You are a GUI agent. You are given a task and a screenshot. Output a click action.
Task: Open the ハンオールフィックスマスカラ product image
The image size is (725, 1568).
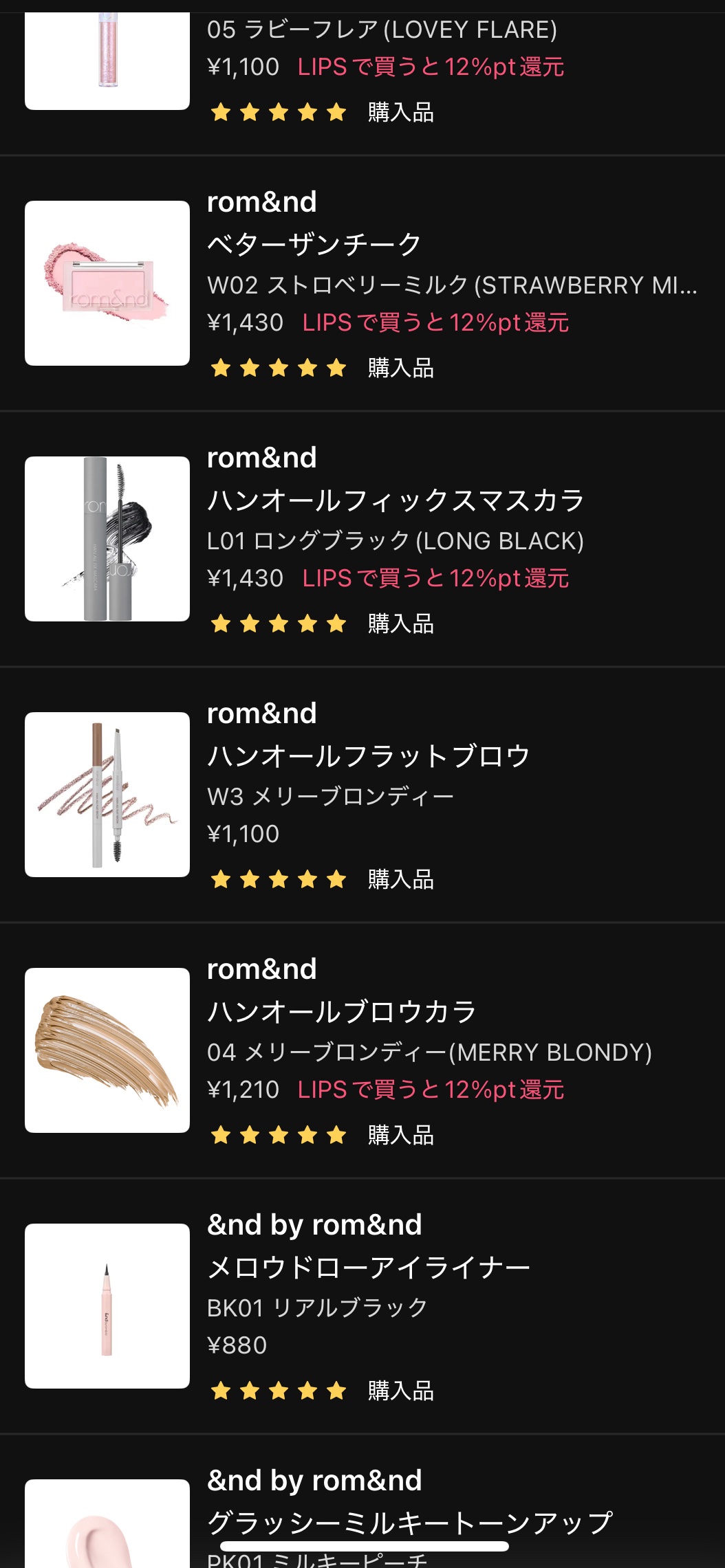pos(108,538)
